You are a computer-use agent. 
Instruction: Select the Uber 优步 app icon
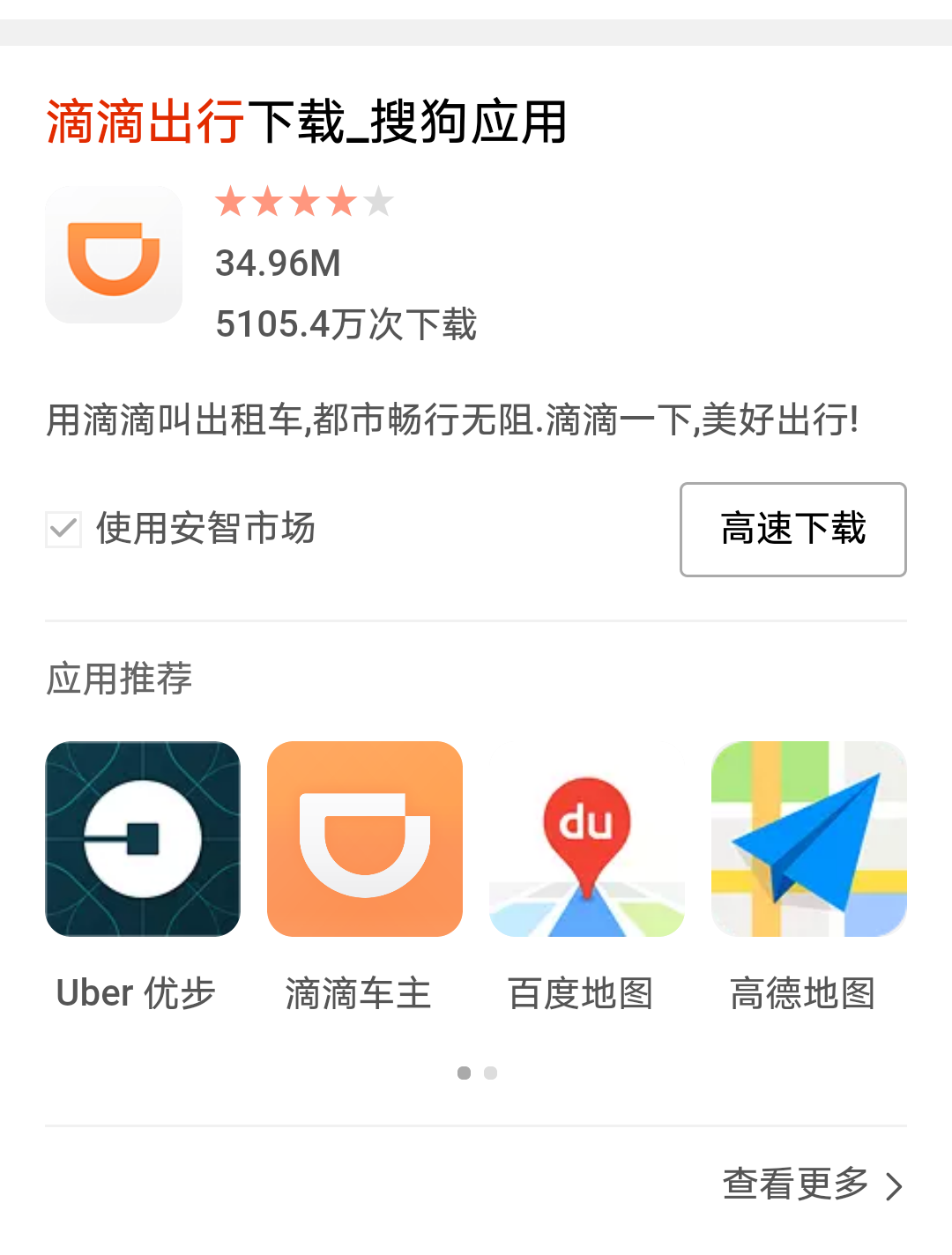tap(142, 839)
